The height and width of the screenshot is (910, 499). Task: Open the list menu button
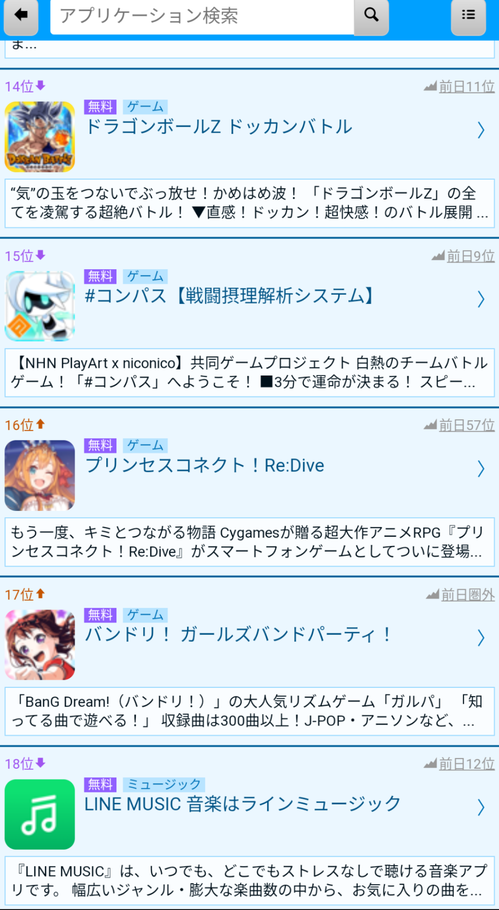[468, 16]
